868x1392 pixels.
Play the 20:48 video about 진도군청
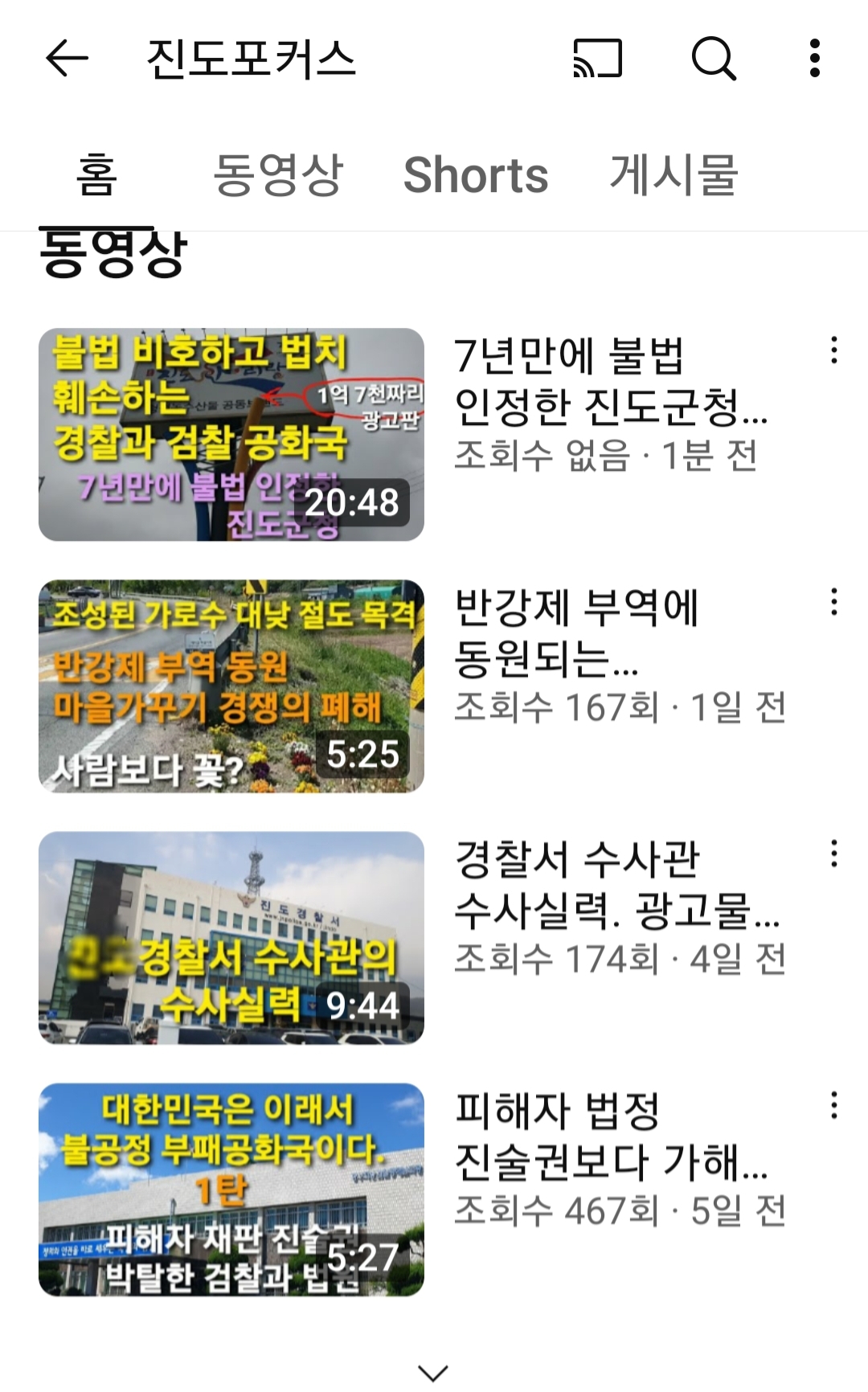[231, 434]
